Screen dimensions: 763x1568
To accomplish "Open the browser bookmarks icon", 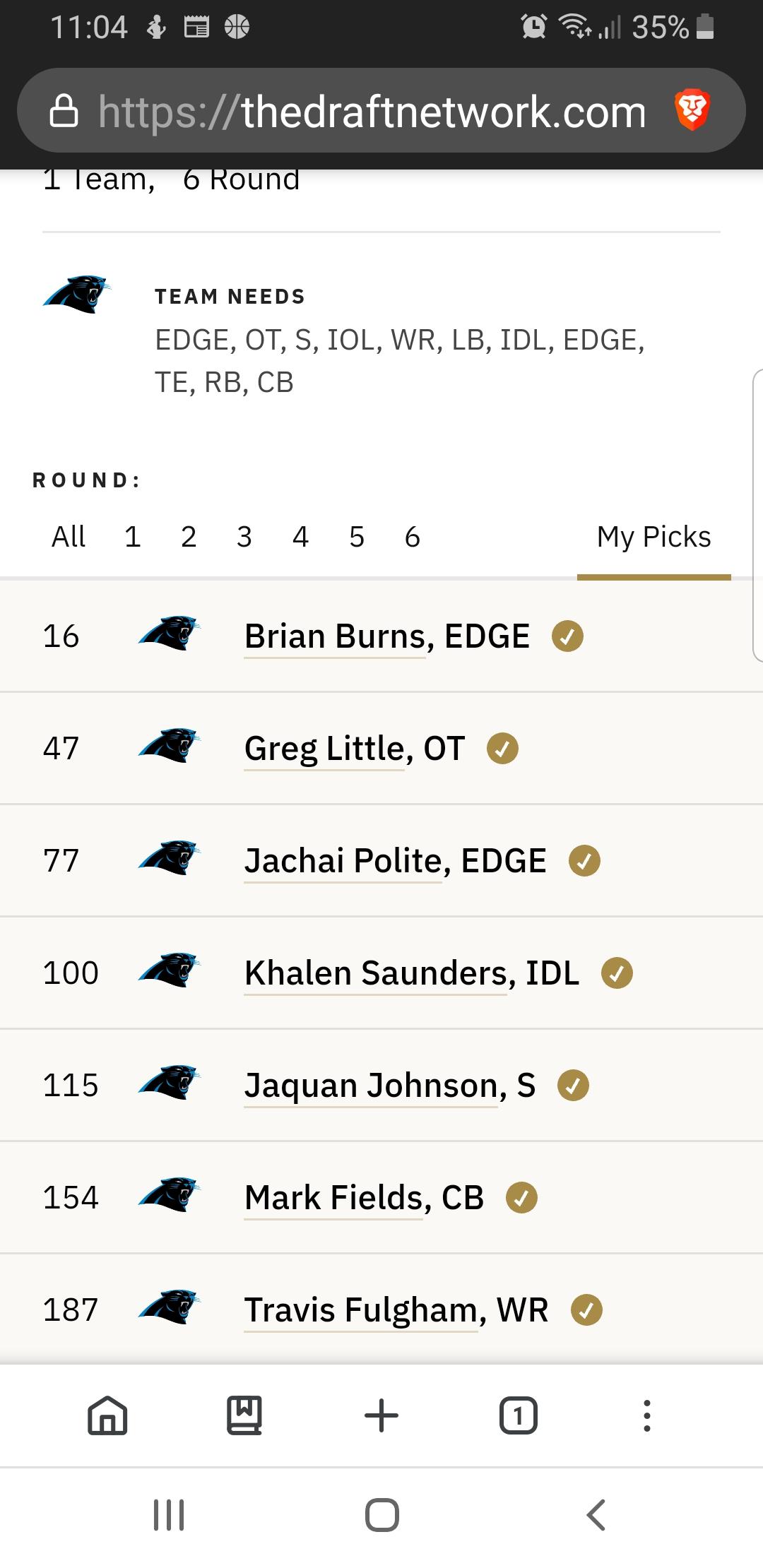I will coord(244,1415).
